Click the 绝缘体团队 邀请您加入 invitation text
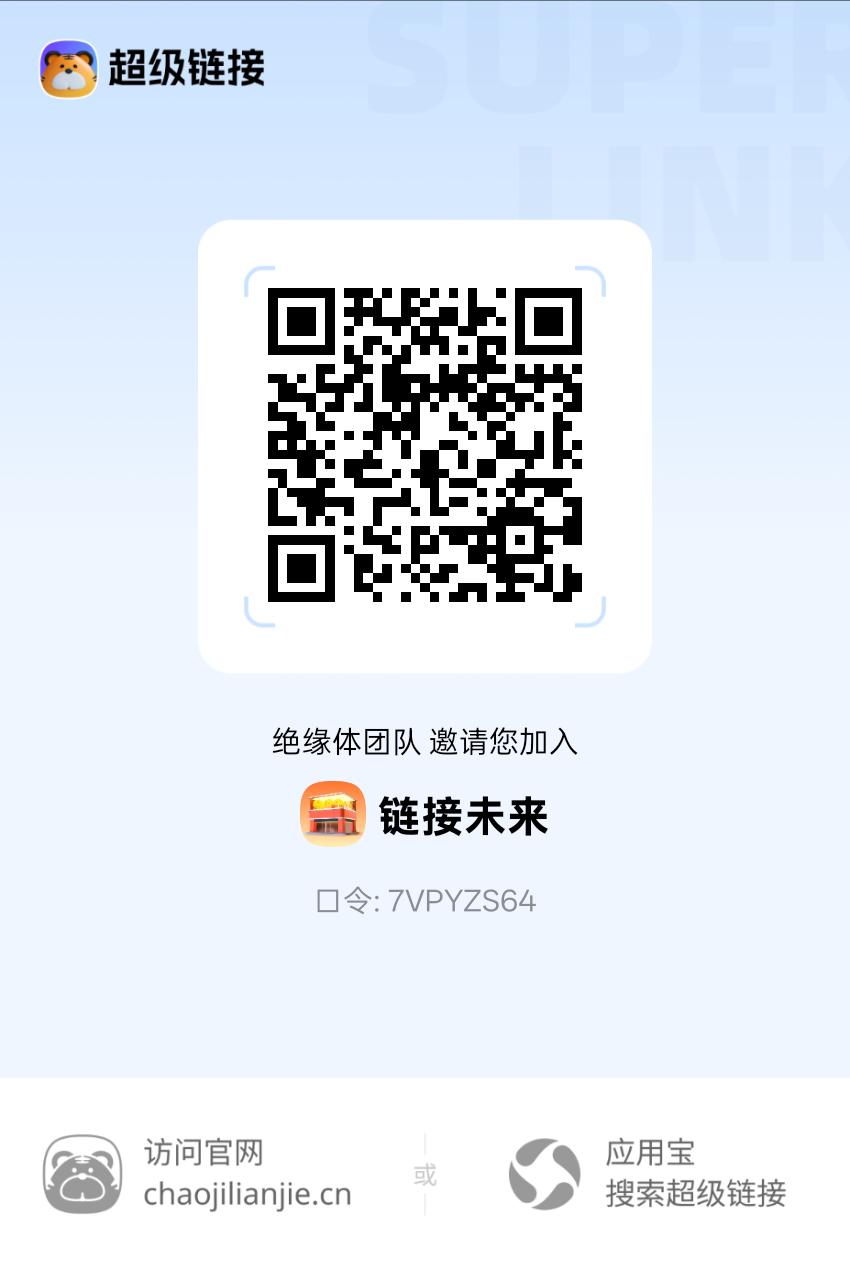Screen dimensions: 850x1270 (x=425, y=740)
